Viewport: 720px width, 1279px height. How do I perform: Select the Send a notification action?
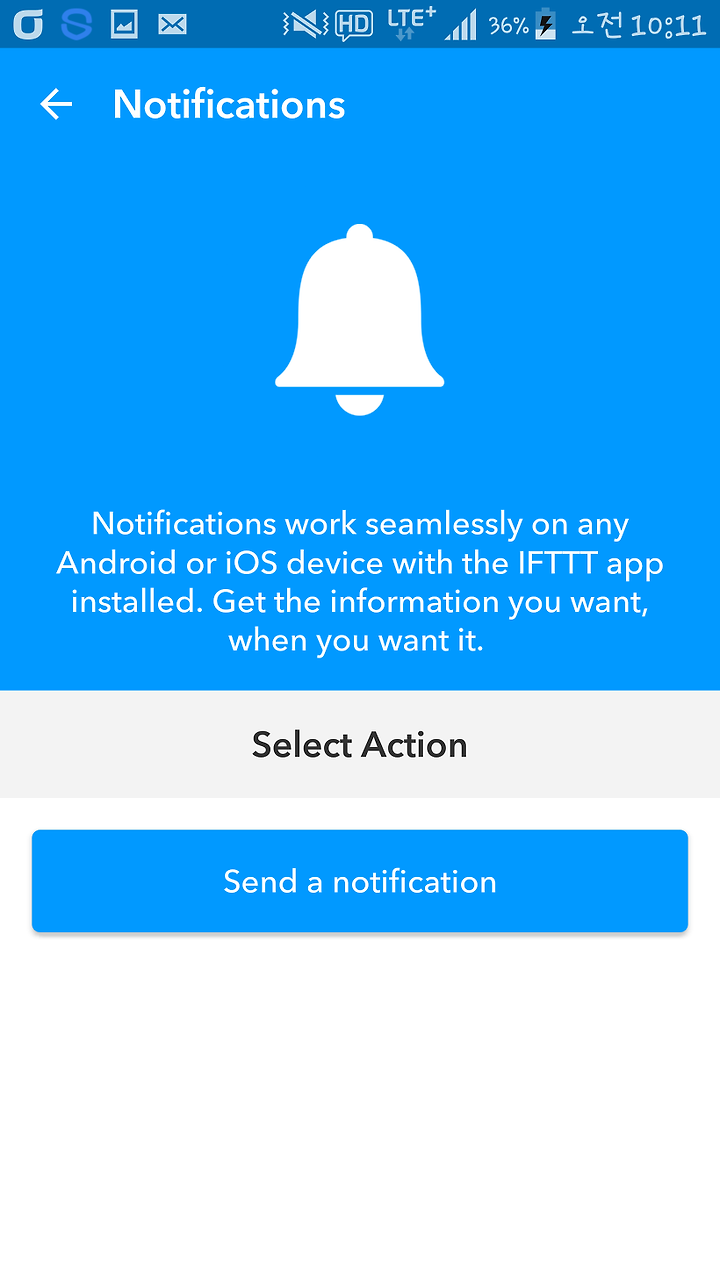(360, 881)
